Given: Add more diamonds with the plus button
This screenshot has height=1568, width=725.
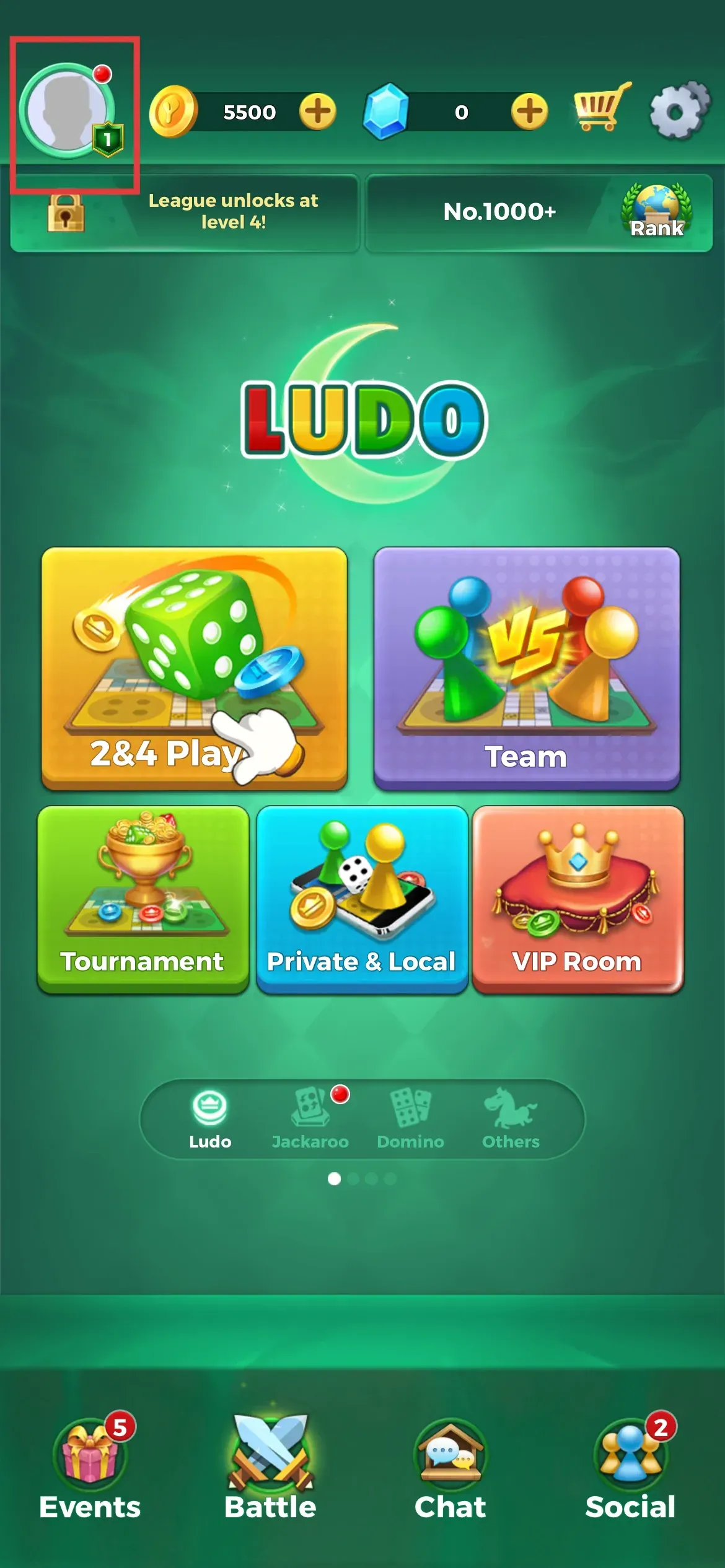Looking at the screenshot, I should point(529,112).
